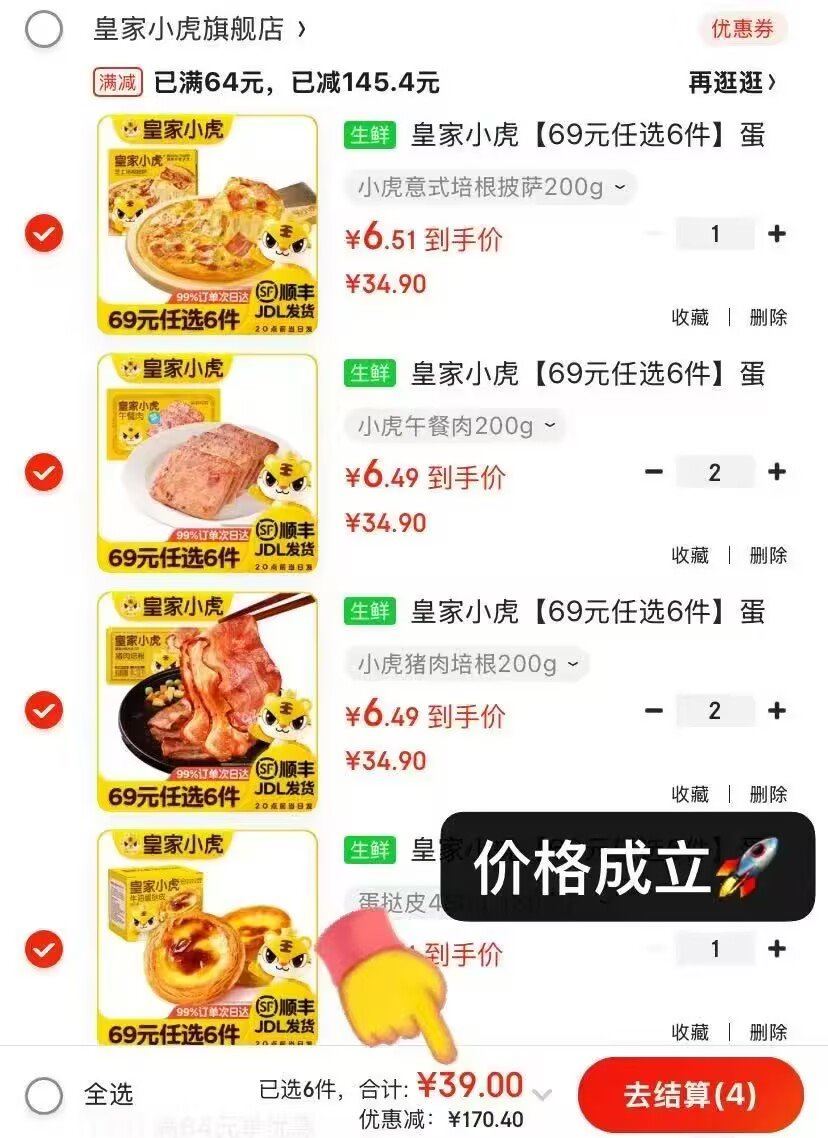
Task: Open the 小虎午餐肉200g spec selector
Action: (x=455, y=426)
